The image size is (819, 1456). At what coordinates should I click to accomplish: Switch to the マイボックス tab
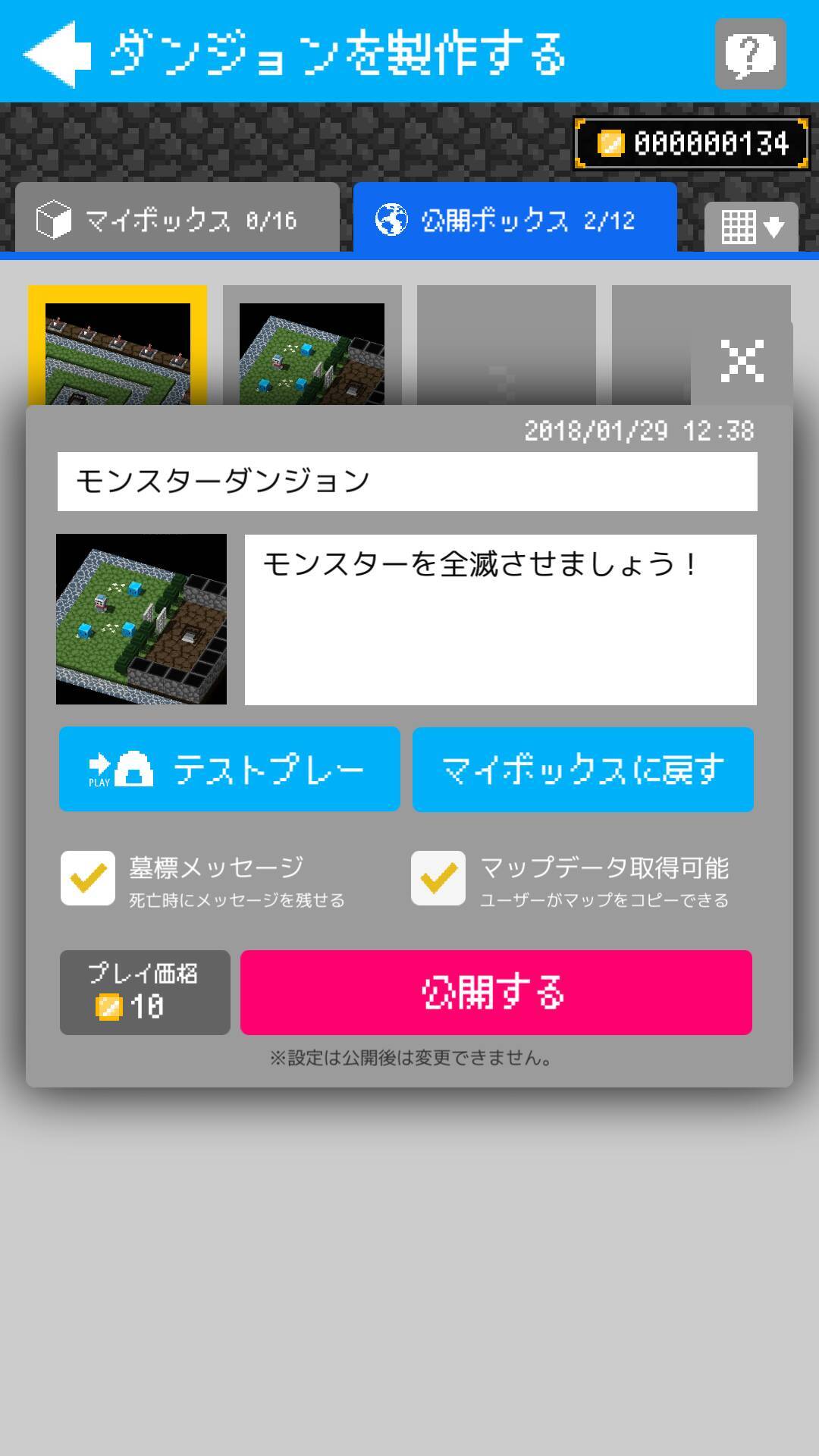click(x=177, y=220)
